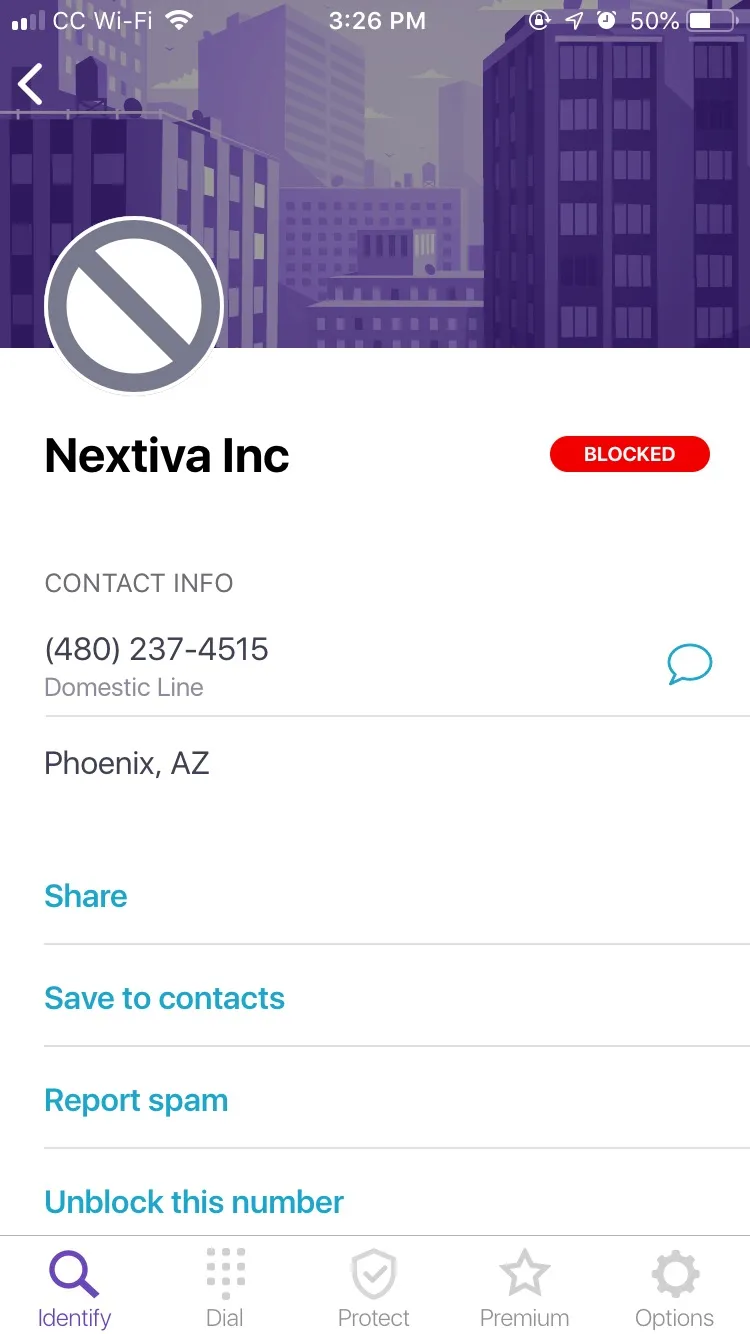Save Nextiva Inc to contacts
Viewport: 750px width, 1334px height.
tap(165, 998)
